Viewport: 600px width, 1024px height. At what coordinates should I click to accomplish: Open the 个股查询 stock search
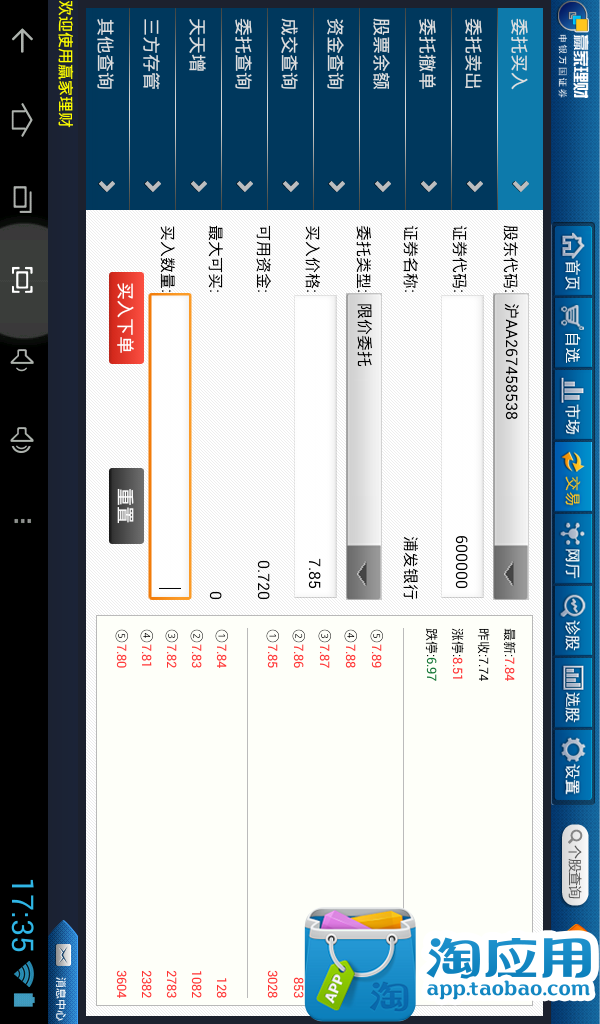[575, 863]
